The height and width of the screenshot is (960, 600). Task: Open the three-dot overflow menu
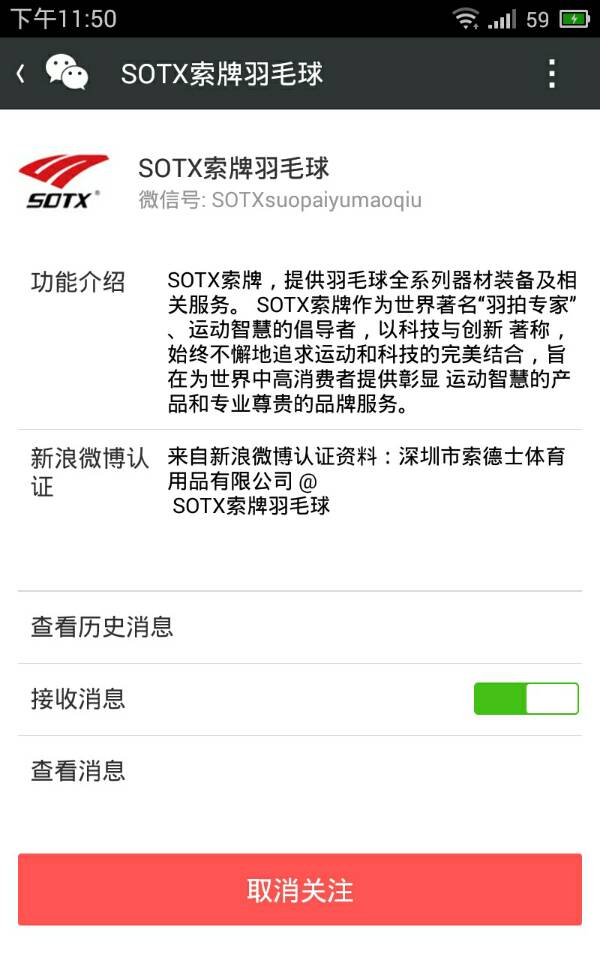[552, 73]
